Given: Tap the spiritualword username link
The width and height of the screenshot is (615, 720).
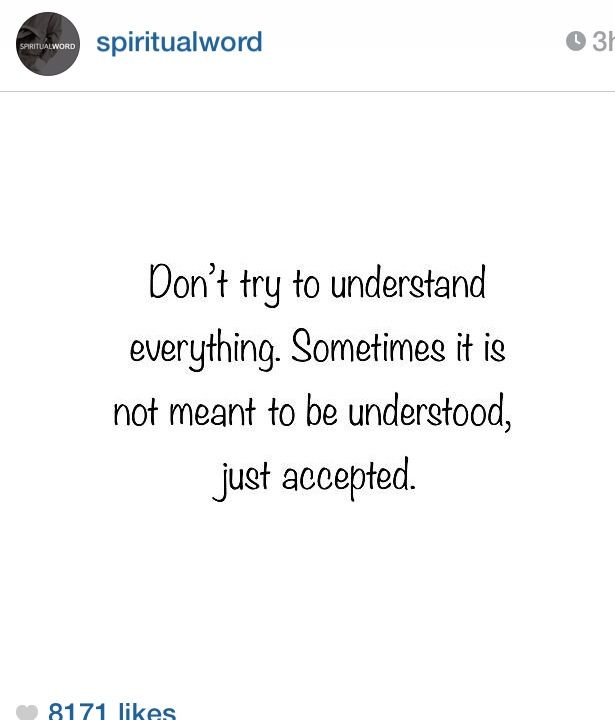Looking at the screenshot, I should point(179,42).
